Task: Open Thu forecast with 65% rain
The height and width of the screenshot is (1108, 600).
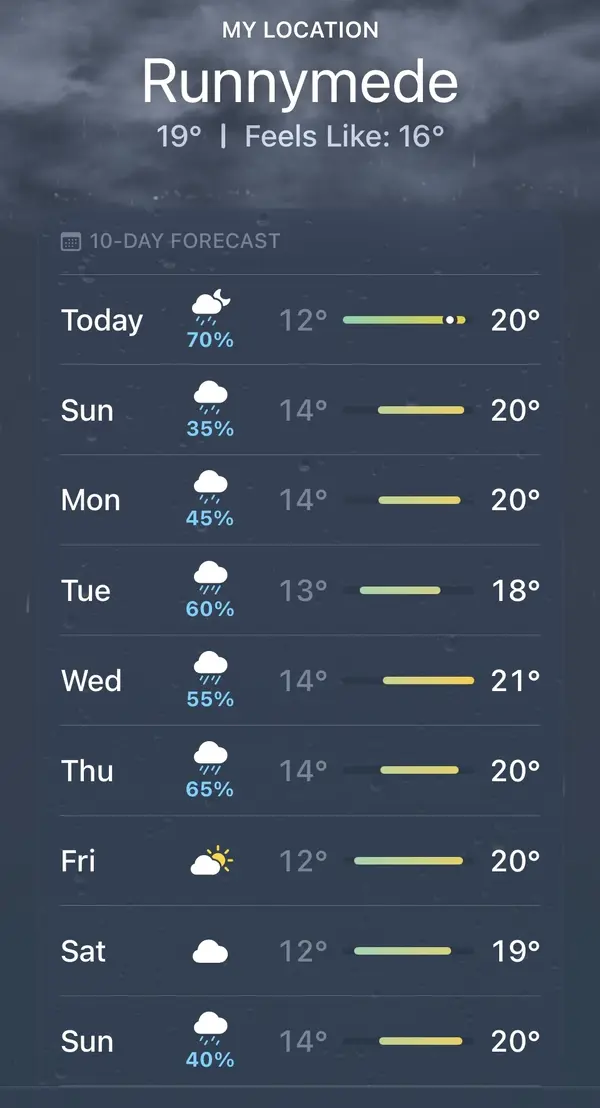Action: pyautogui.click(x=300, y=771)
